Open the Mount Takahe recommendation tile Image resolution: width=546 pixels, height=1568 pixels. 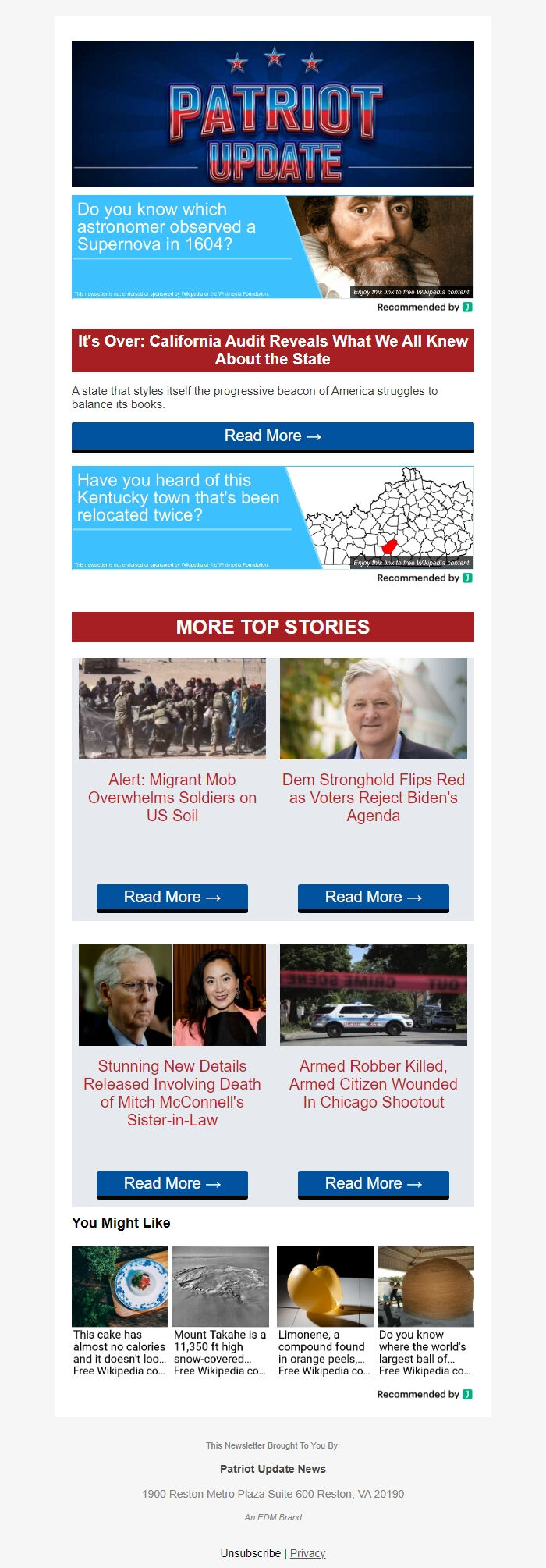coord(221,1311)
